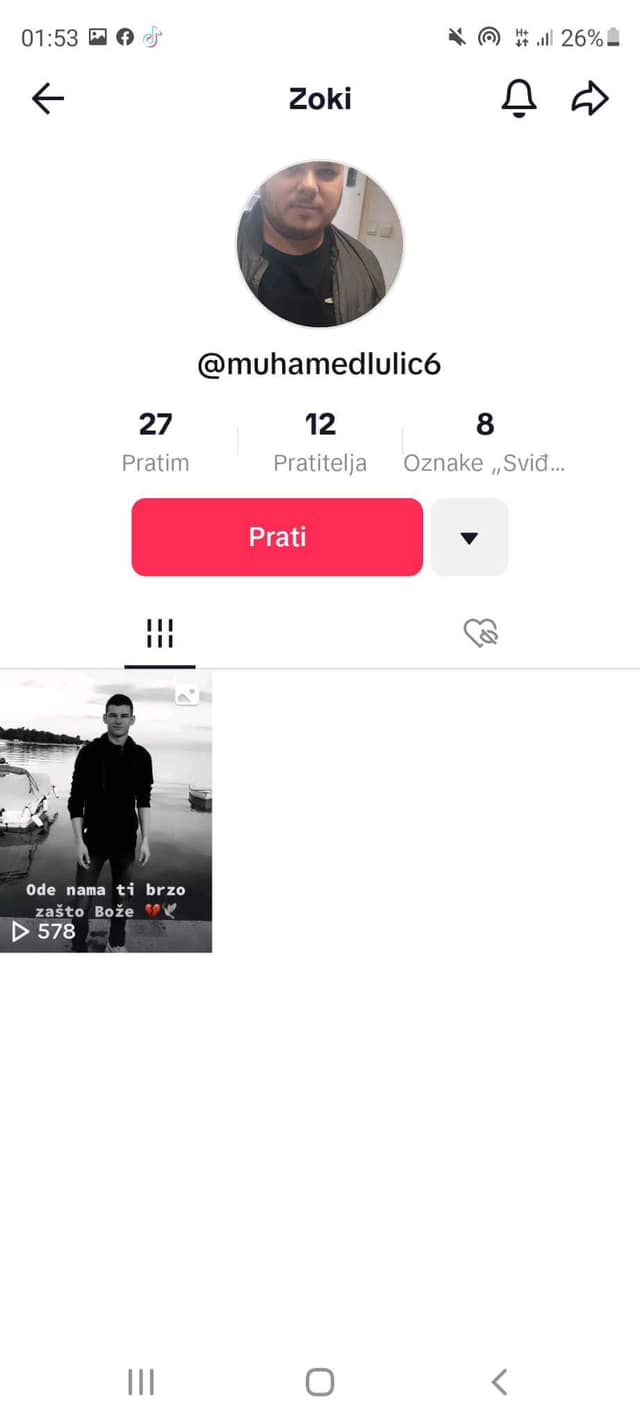Follow with the Prati button
Viewport: 640px width, 1423px height.
(277, 537)
